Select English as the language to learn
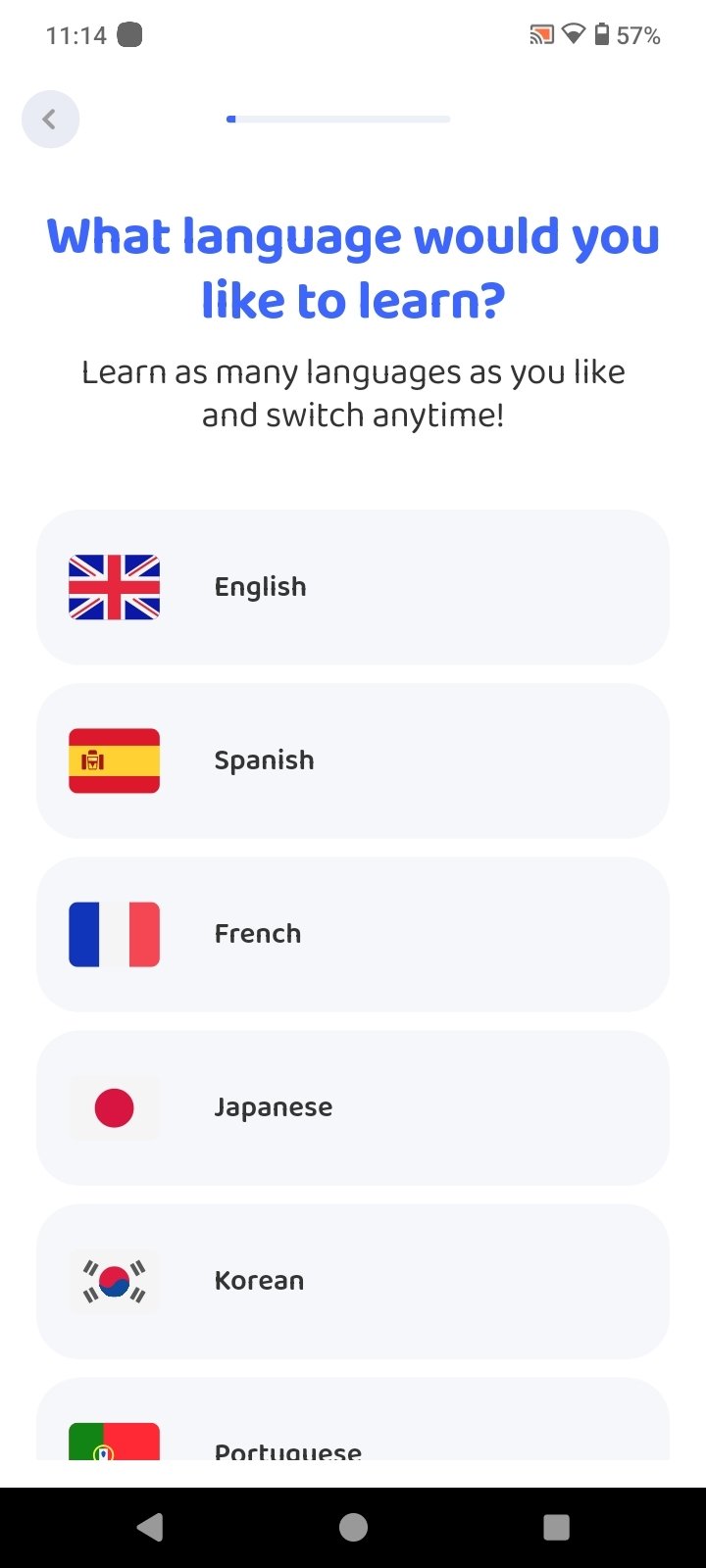The image size is (706, 1568). pos(353,587)
